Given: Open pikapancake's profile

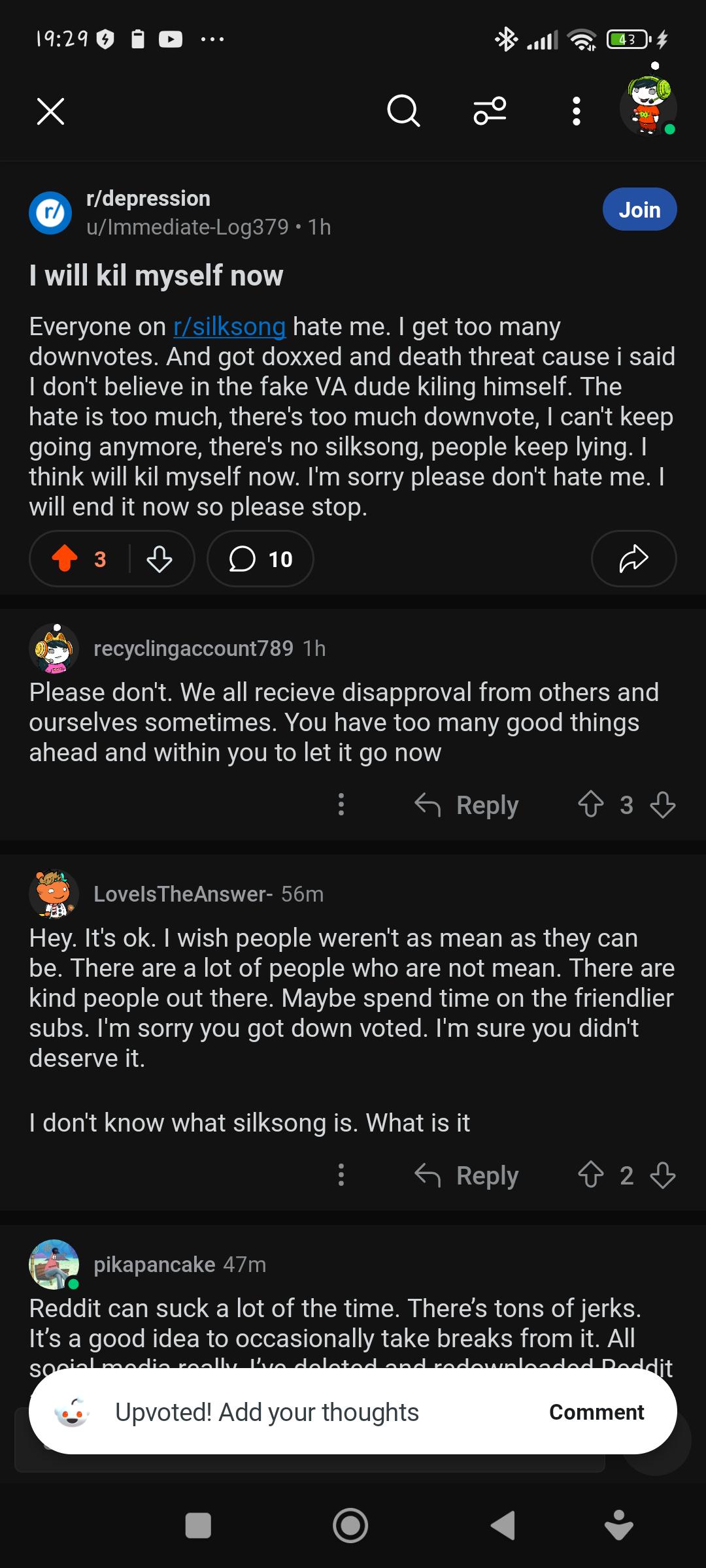Looking at the screenshot, I should (154, 1264).
